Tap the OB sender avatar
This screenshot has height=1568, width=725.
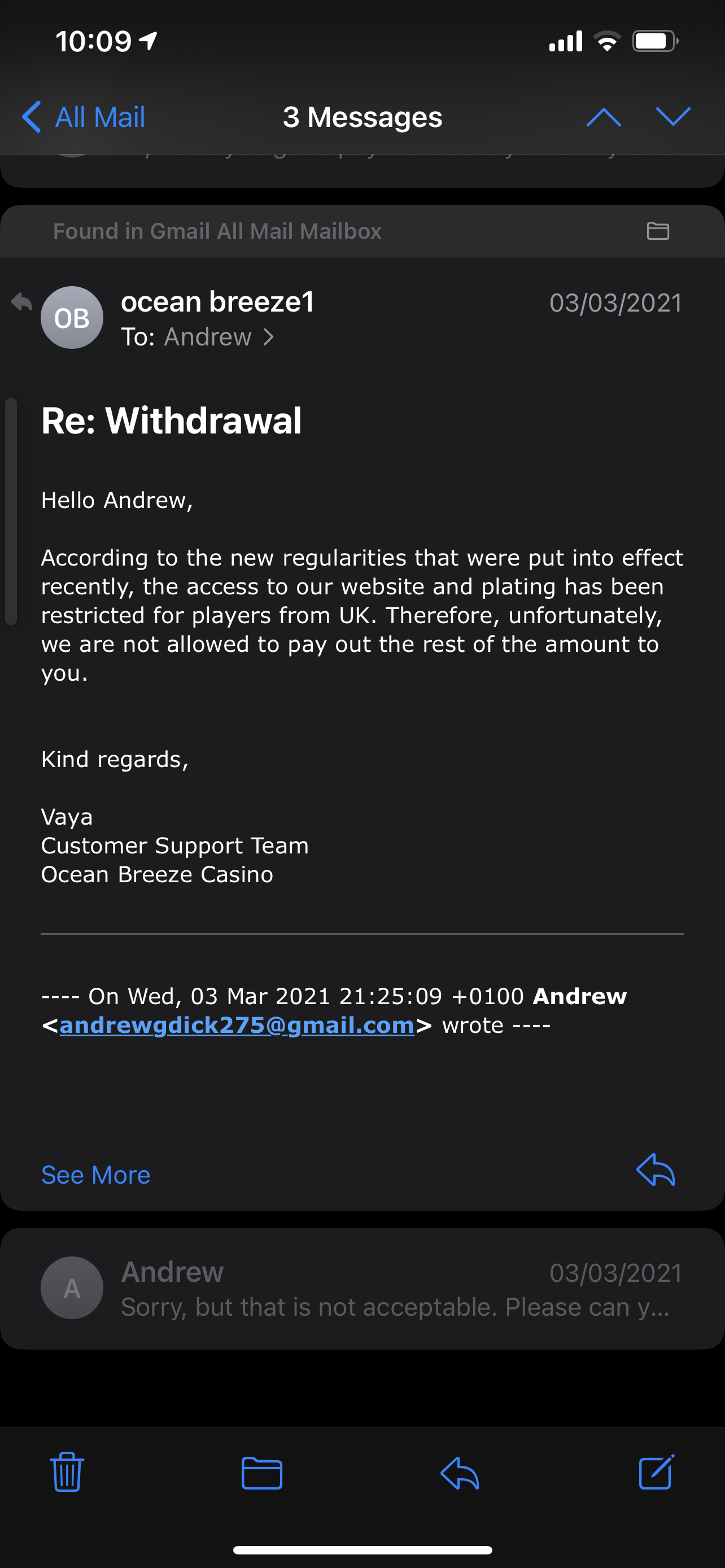[72, 318]
